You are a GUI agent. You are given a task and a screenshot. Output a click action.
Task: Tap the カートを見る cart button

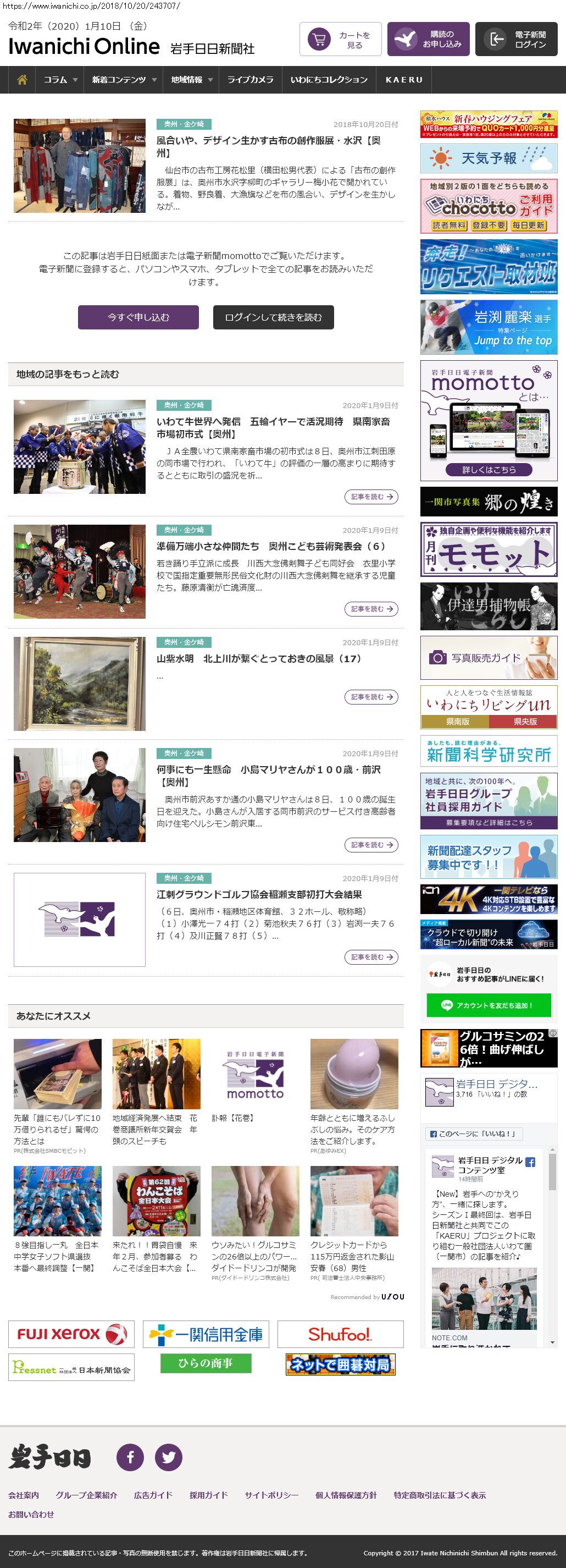340,40
